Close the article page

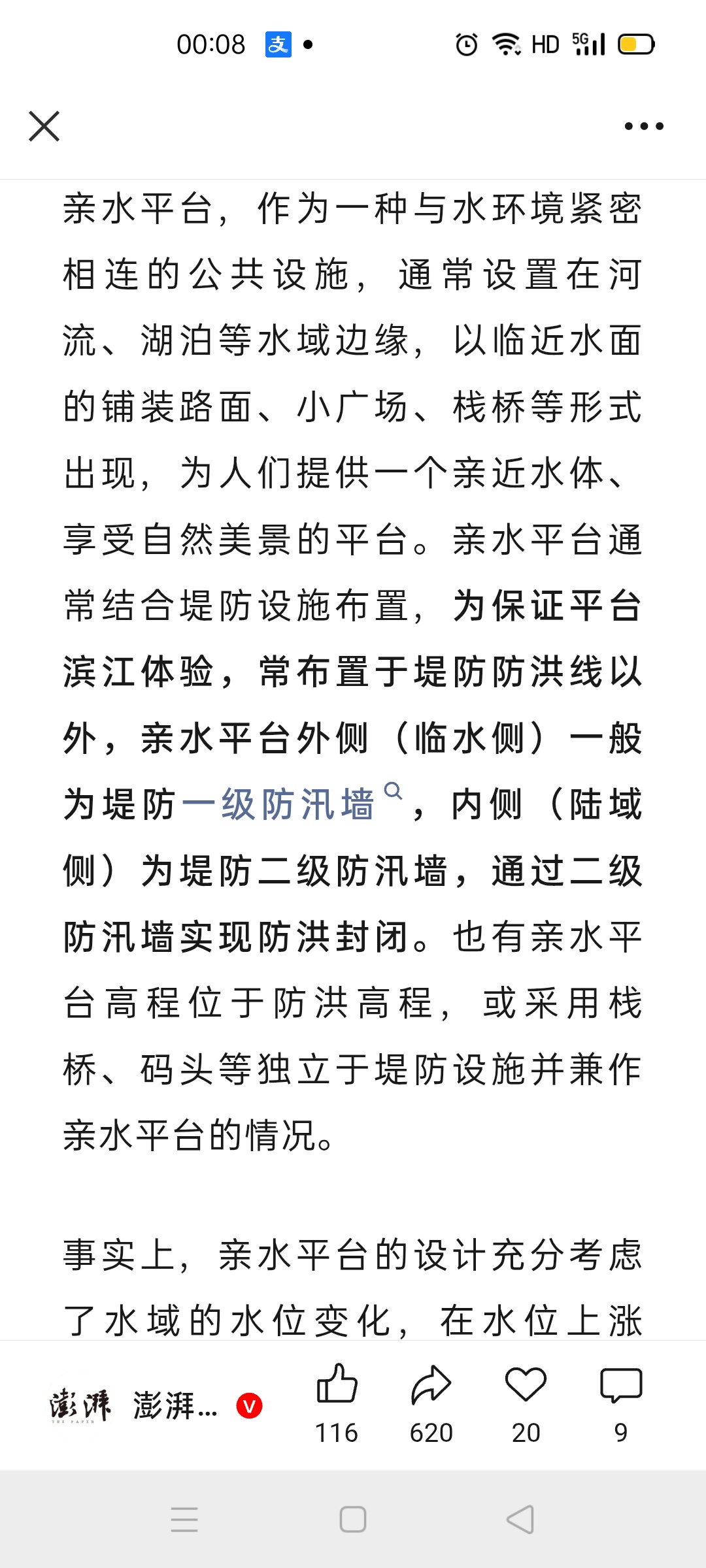tap(44, 126)
